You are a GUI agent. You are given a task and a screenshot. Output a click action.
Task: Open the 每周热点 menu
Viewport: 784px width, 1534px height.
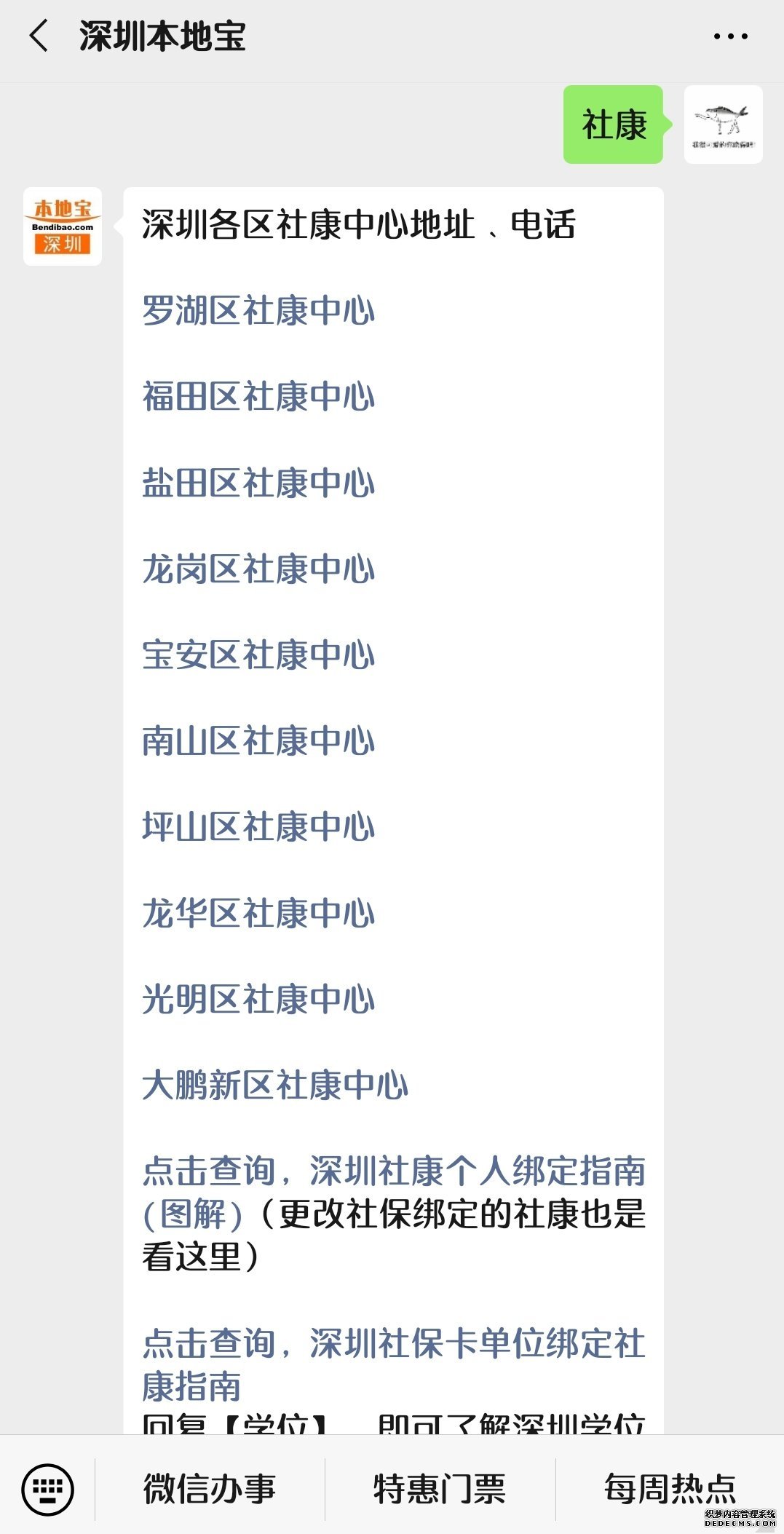pyautogui.click(x=670, y=1488)
